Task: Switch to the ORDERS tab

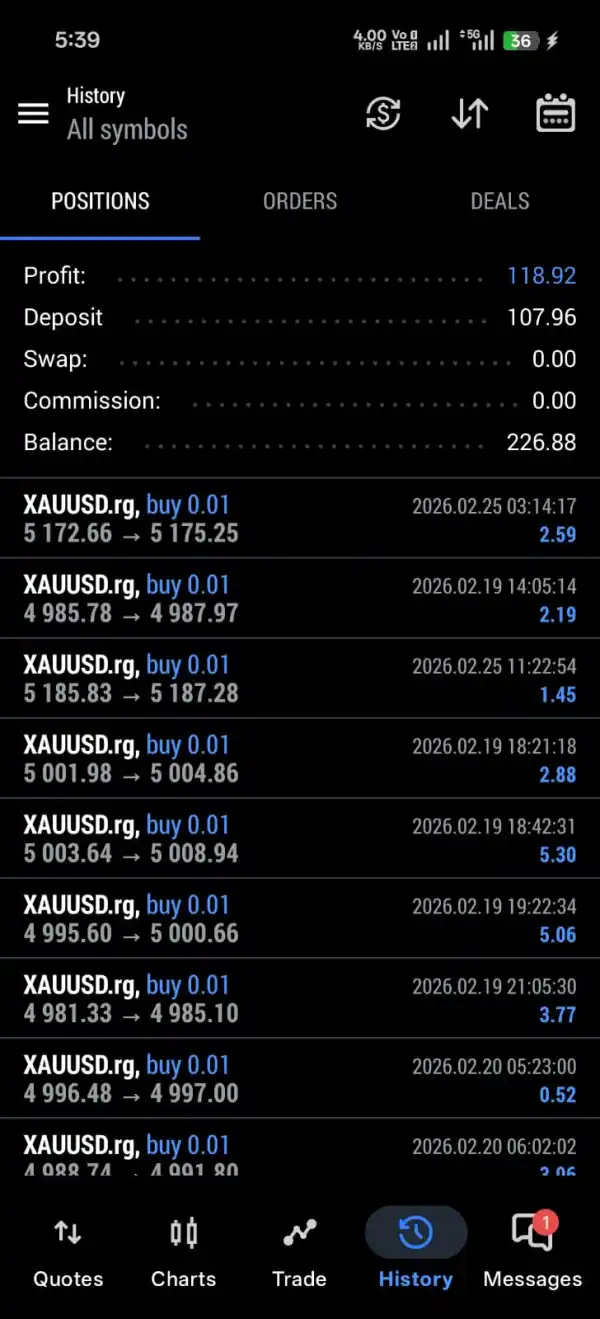Action: pyautogui.click(x=300, y=201)
